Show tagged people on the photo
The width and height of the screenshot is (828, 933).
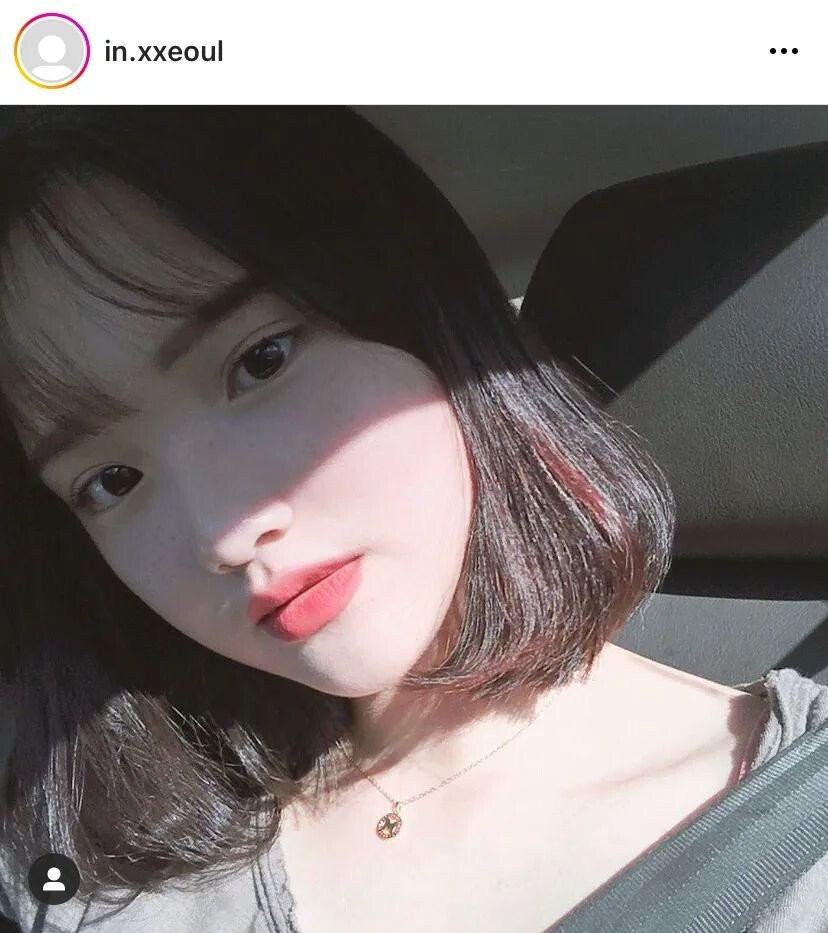54,879
